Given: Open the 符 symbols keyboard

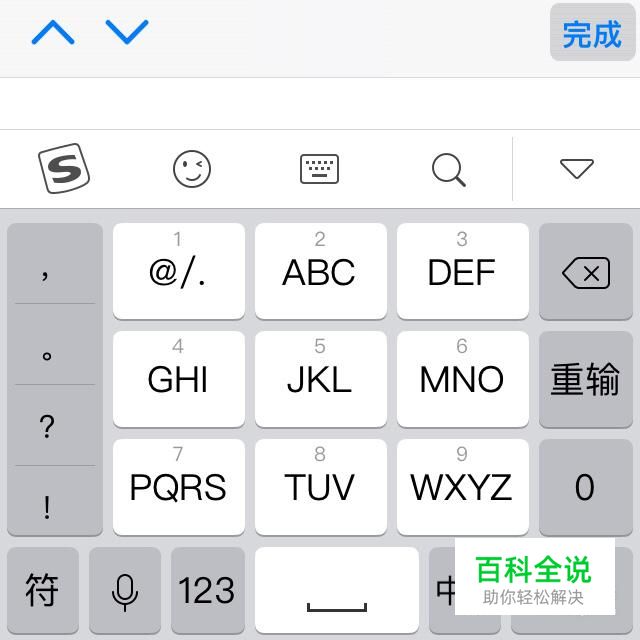Looking at the screenshot, I should [42, 591].
